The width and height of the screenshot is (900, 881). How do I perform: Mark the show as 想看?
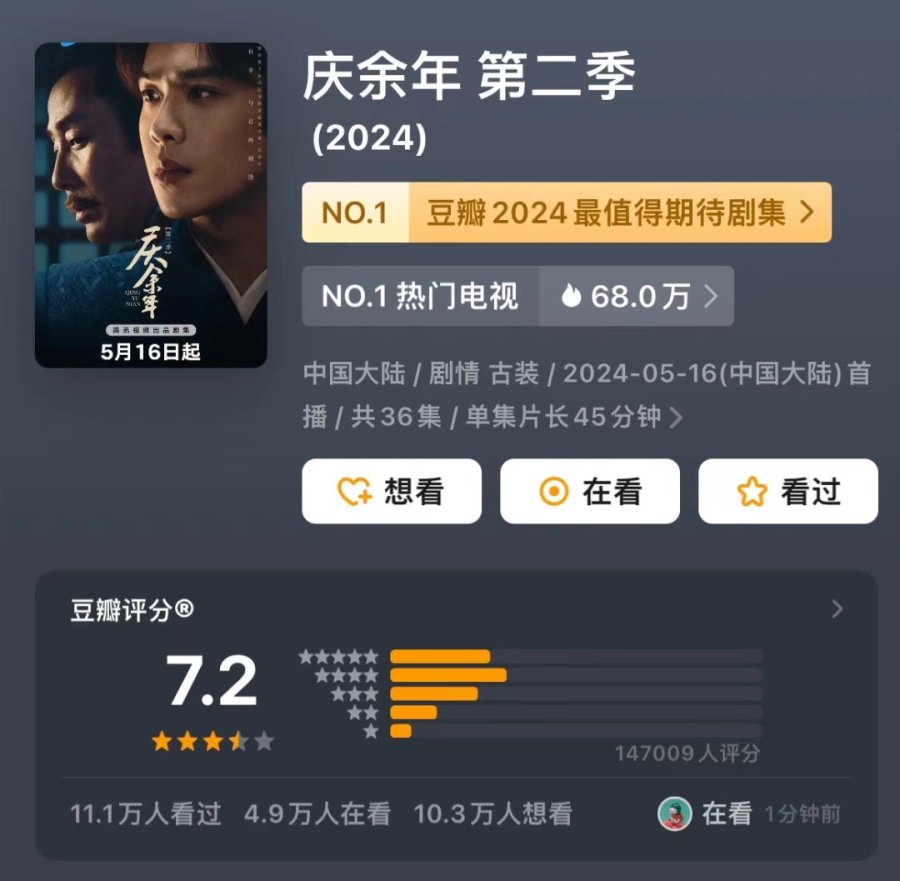click(391, 491)
